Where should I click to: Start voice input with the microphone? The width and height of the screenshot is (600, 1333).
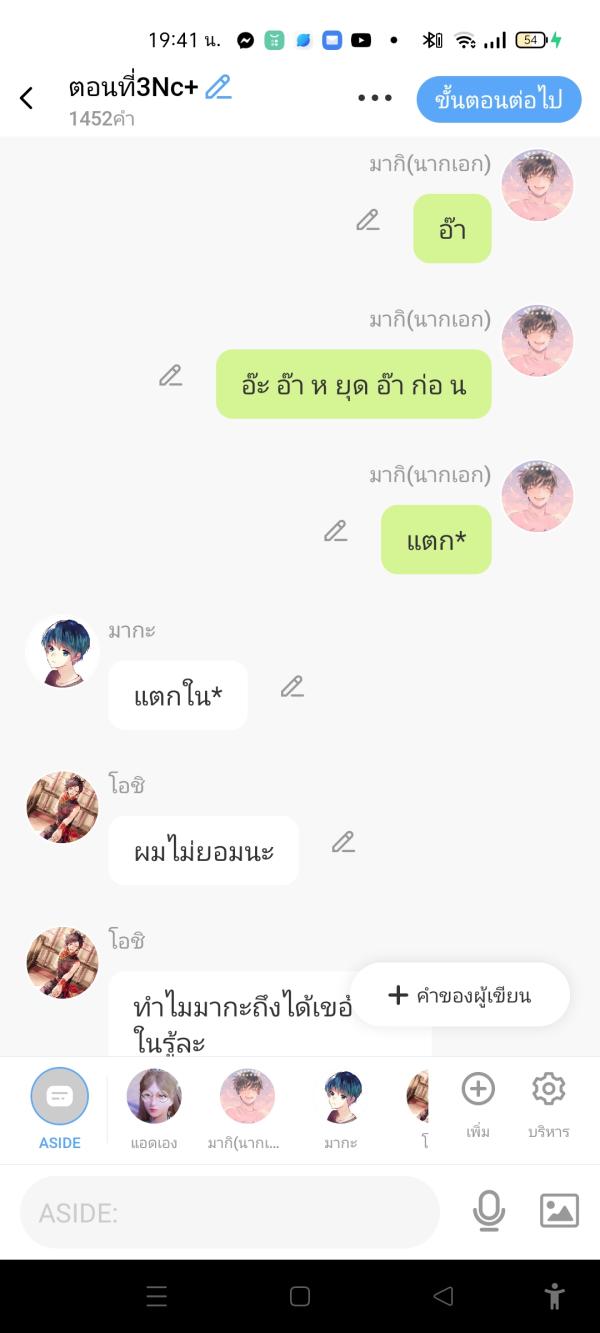pyautogui.click(x=488, y=1211)
